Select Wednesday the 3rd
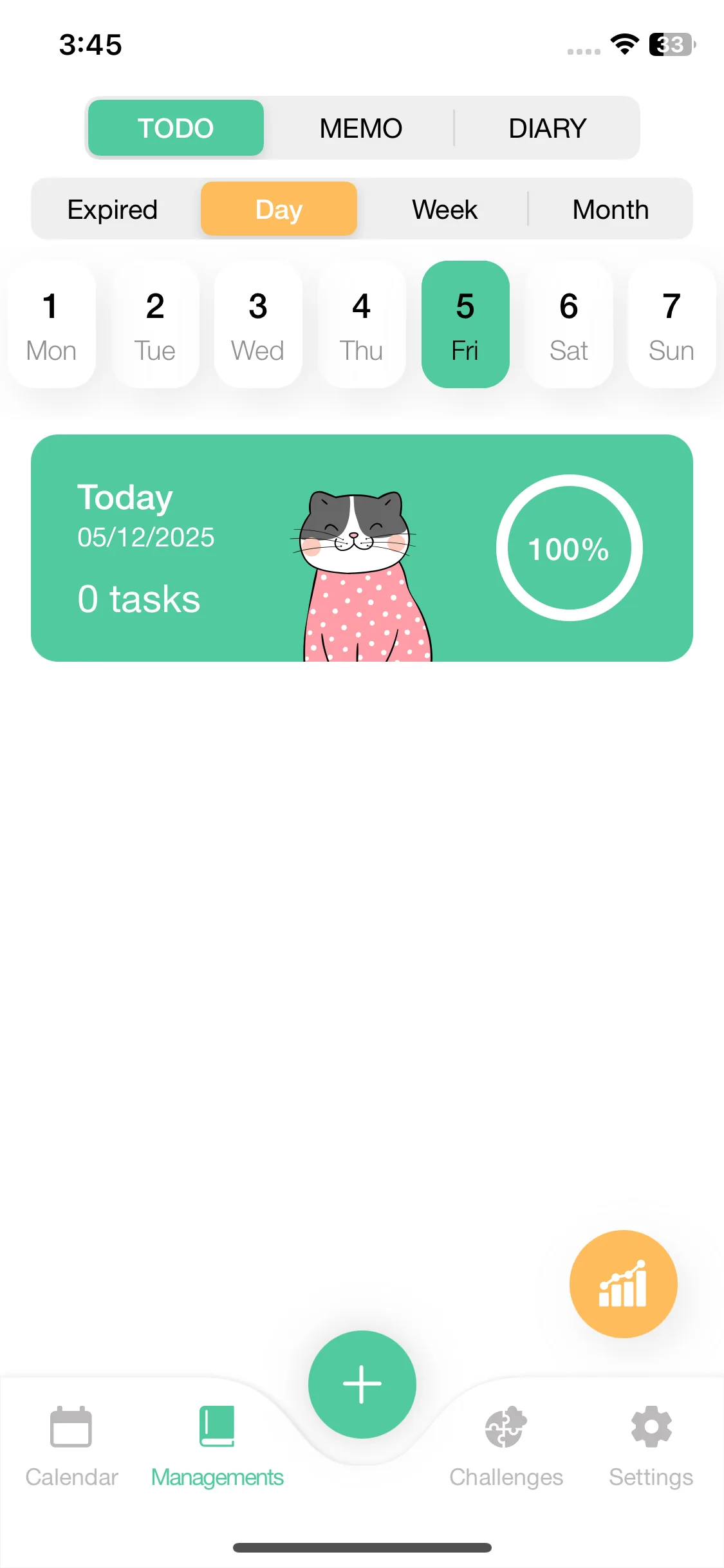724x1568 pixels. tap(257, 325)
